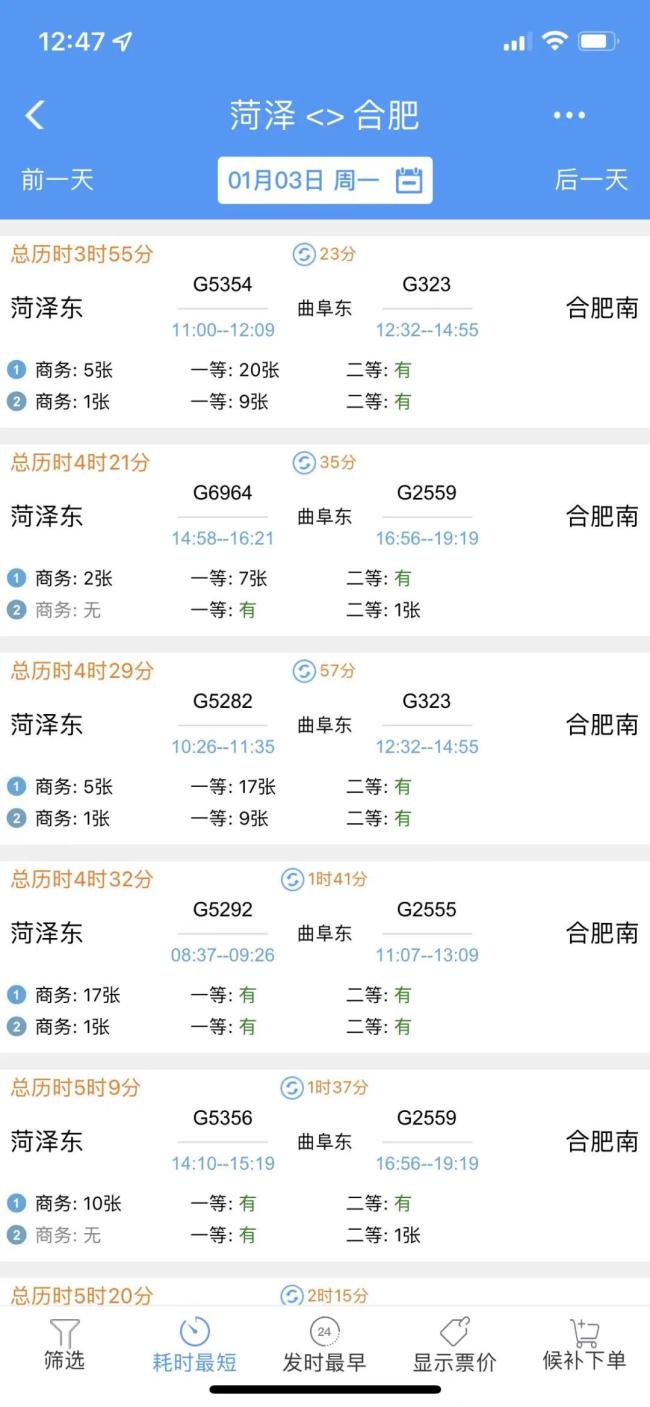Open the date picker showing 01月03日 周一

point(325,180)
